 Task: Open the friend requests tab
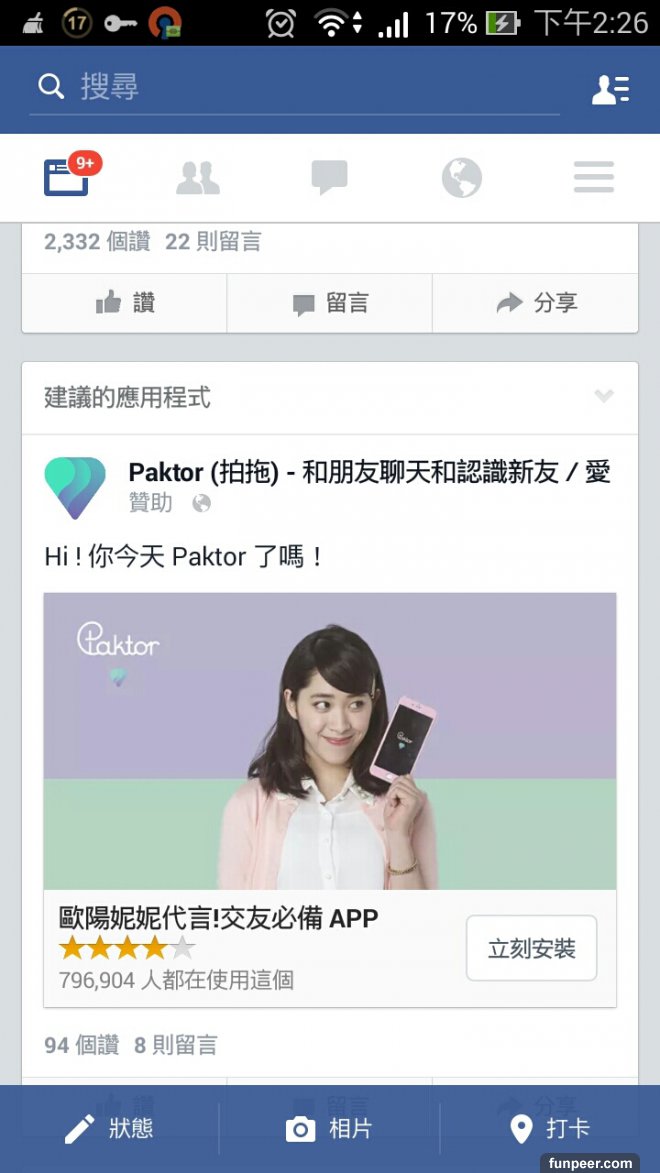[x=198, y=178]
